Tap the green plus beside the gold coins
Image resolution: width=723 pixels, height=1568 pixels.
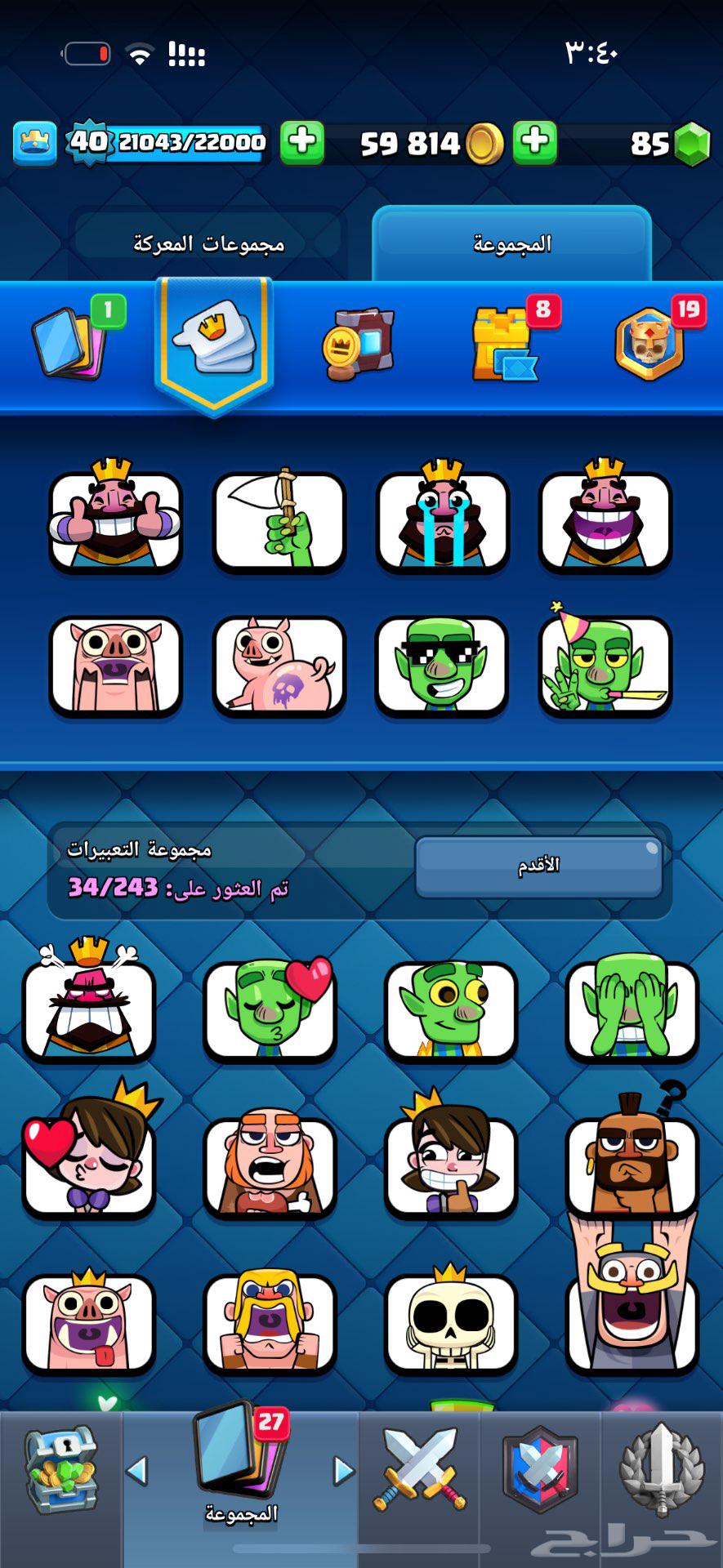tap(301, 143)
